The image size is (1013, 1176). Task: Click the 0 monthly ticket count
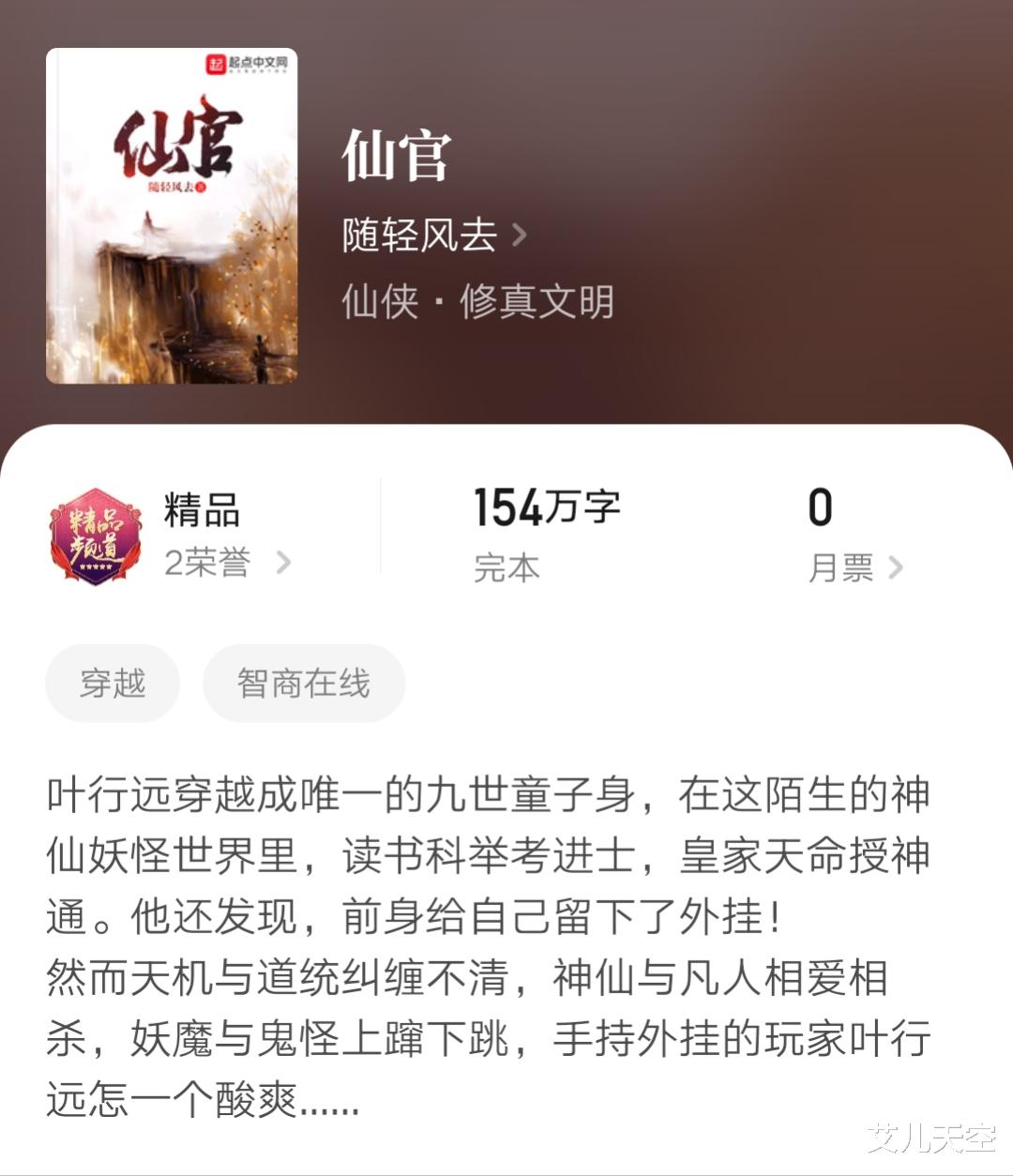821,507
